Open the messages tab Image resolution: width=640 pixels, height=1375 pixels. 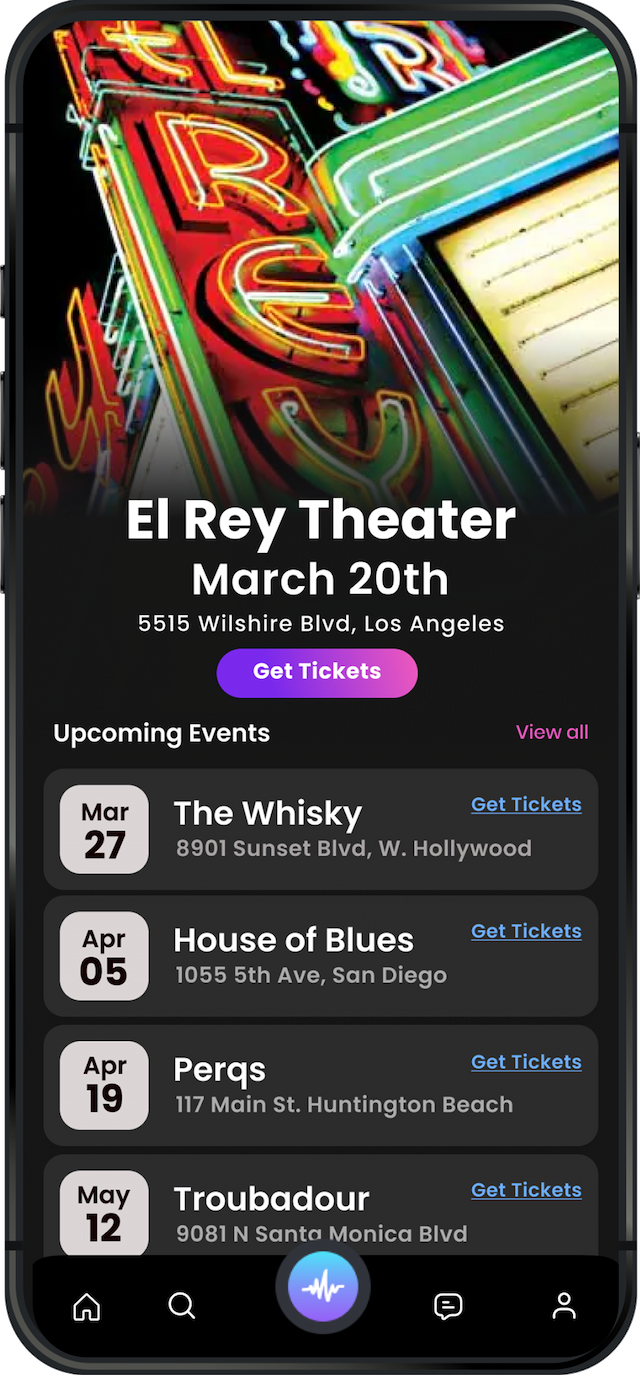[x=448, y=1306]
